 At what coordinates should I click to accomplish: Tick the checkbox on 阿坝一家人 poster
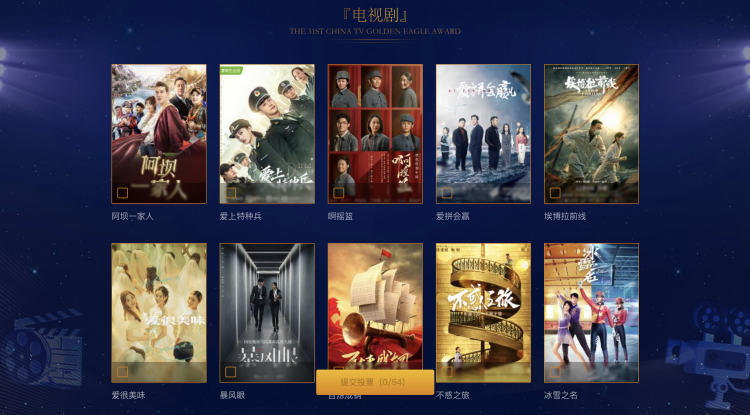(x=122, y=193)
